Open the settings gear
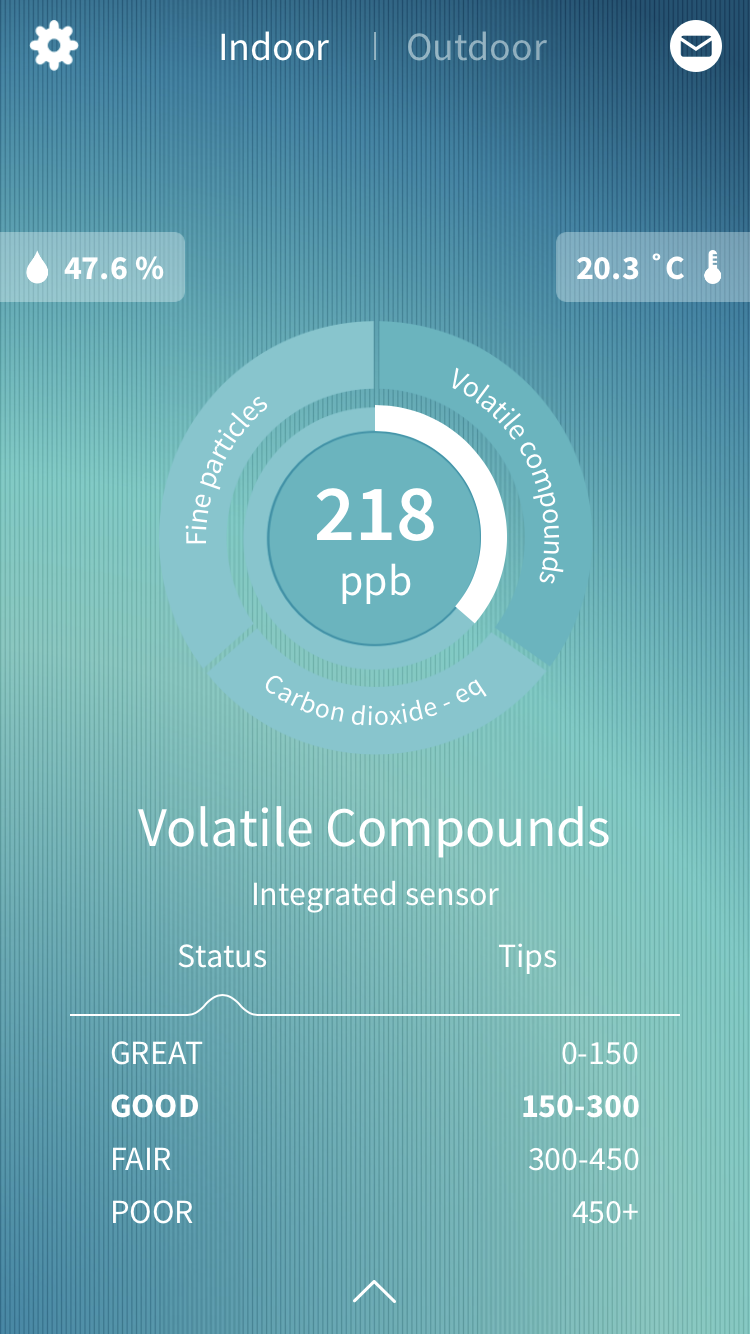This screenshot has height=1334, width=750. pyautogui.click(x=54, y=46)
